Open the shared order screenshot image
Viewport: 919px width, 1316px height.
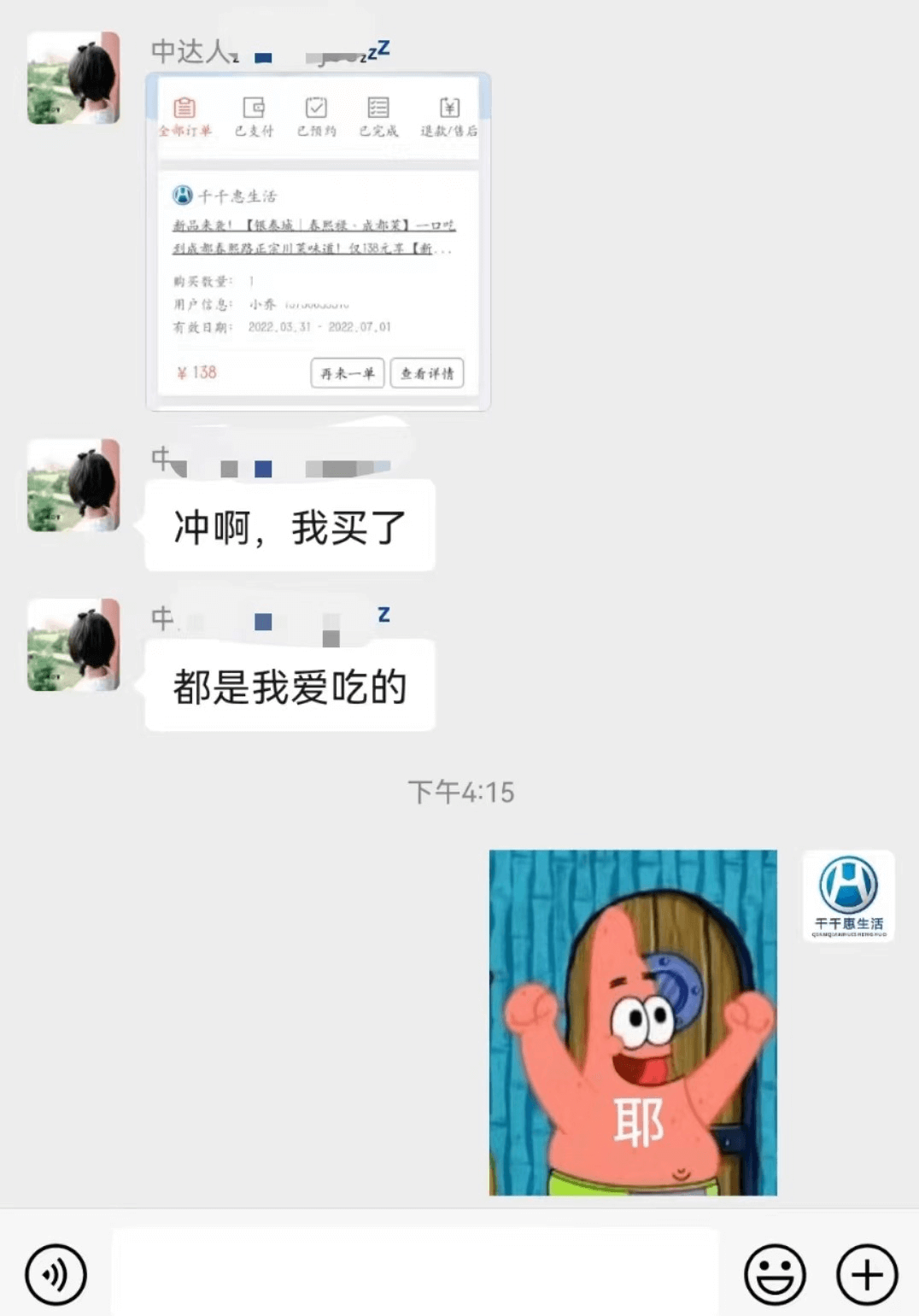(318, 242)
